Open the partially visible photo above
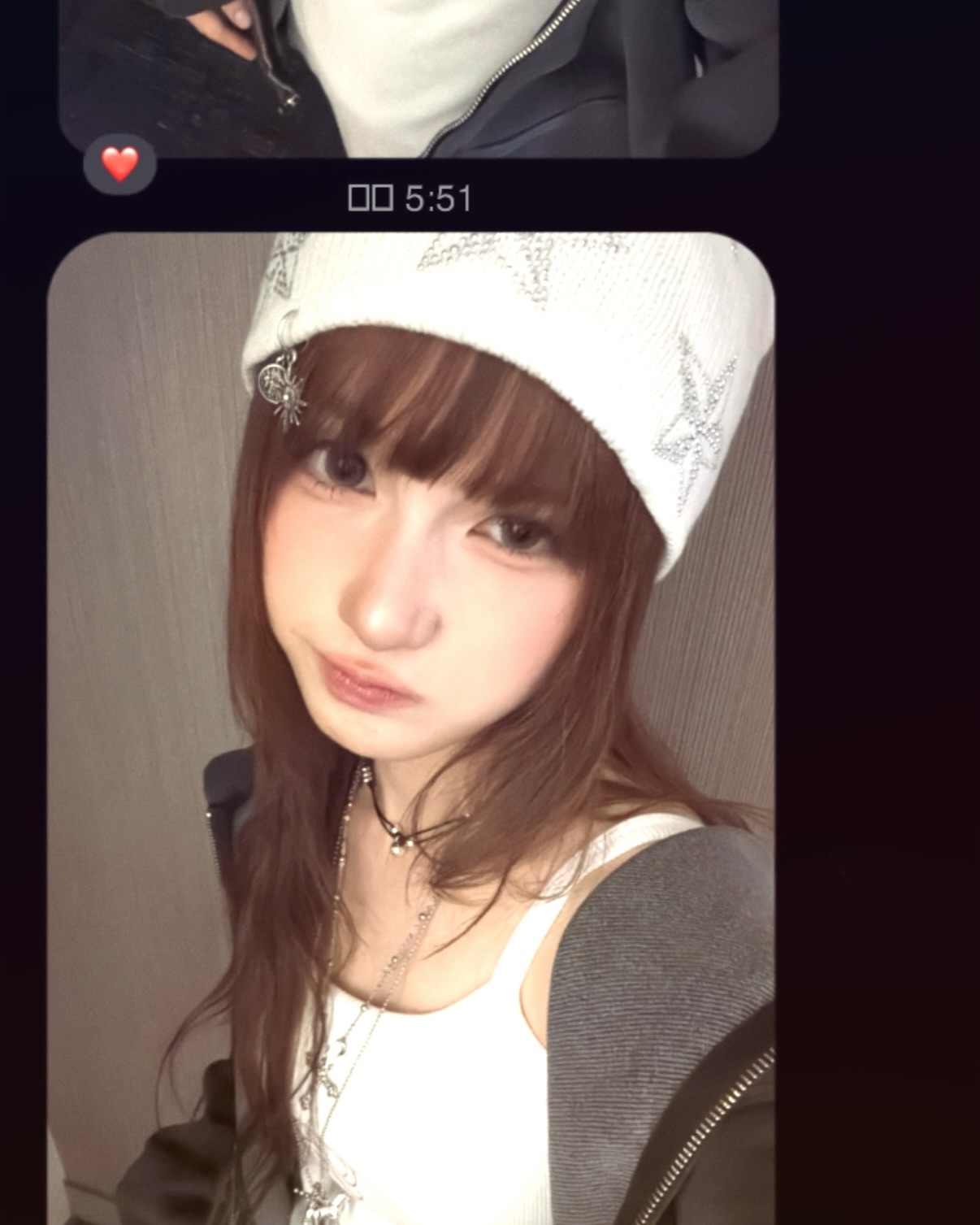The height and width of the screenshot is (1225, 980). (x=418, y=73)
